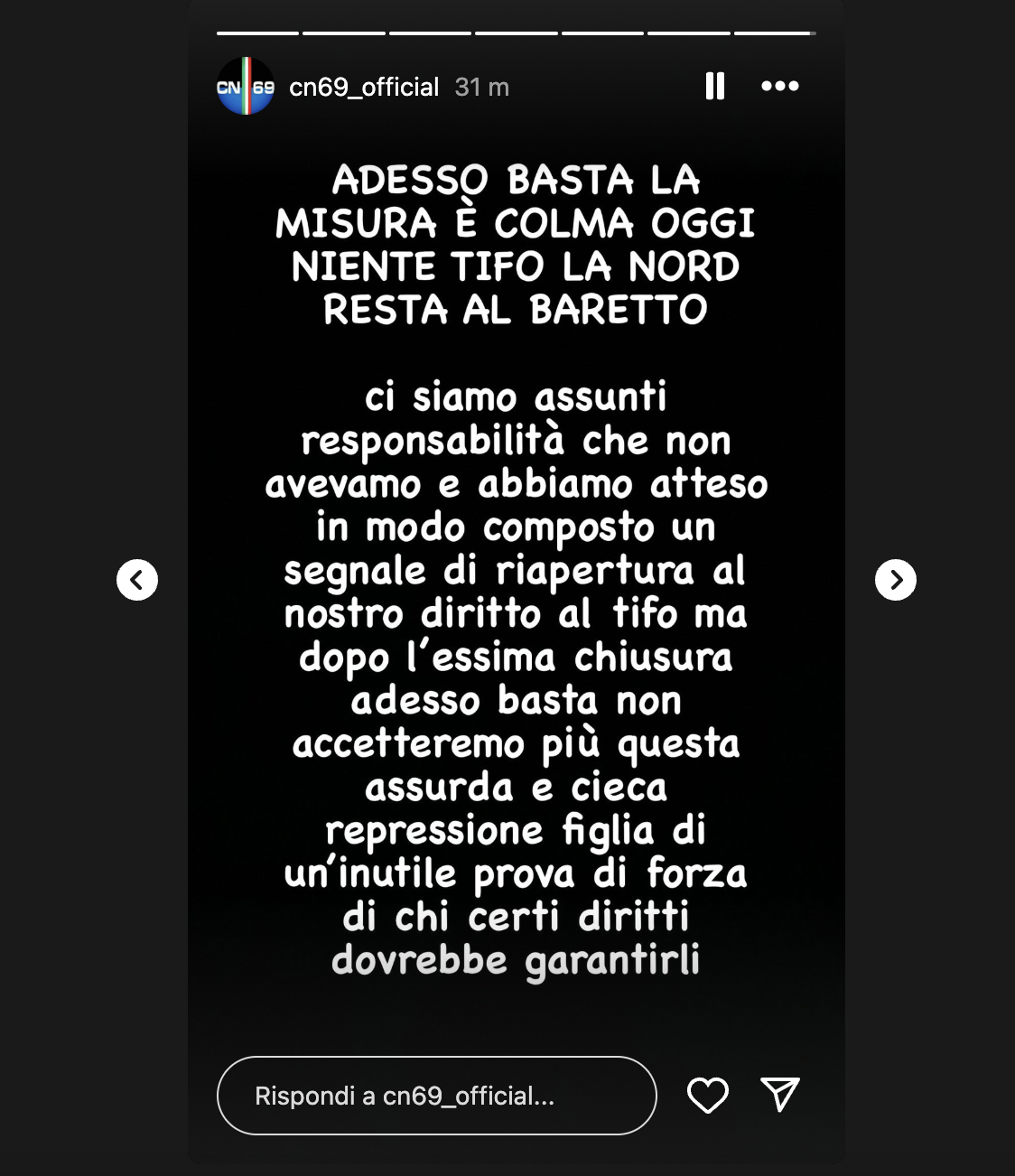1015x1176 pixels.
Task: Focus the Rispondi a cn69_official reply field
Action: 436,1096
